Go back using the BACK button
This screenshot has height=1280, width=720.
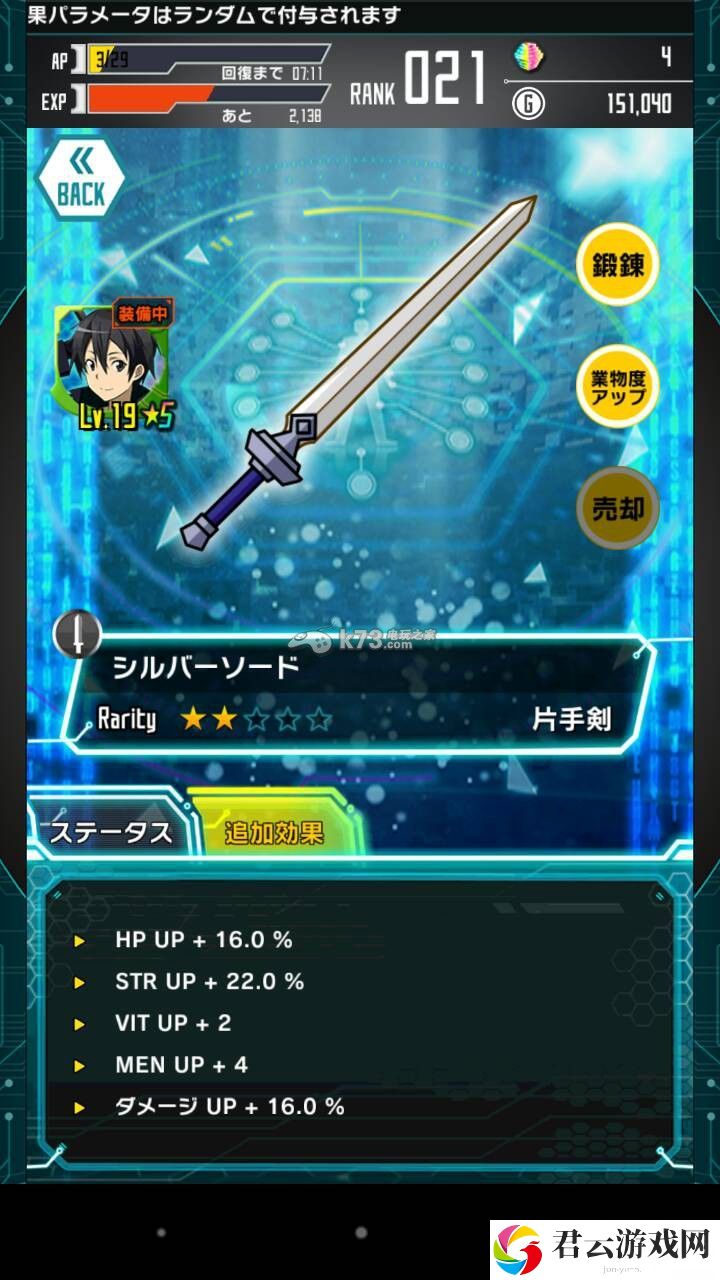[x=80, y=180]
